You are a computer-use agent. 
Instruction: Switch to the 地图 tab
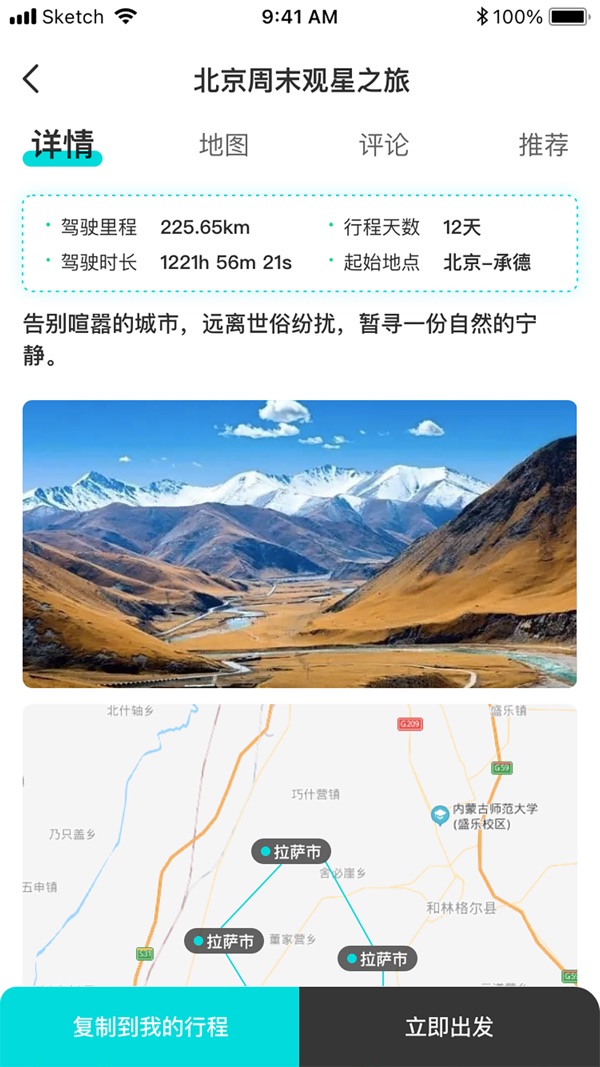tap(224, 145)
